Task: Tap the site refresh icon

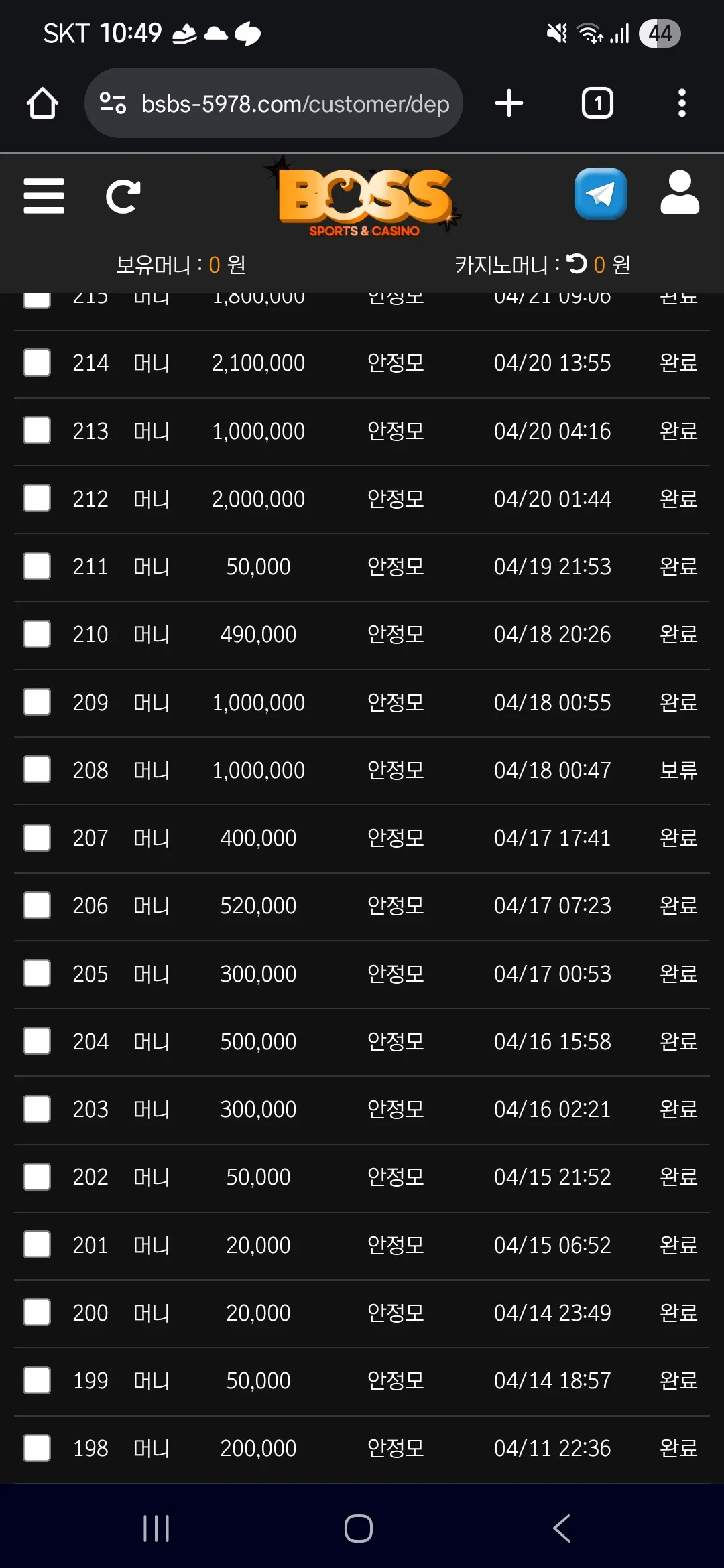Action: point(123,196)
